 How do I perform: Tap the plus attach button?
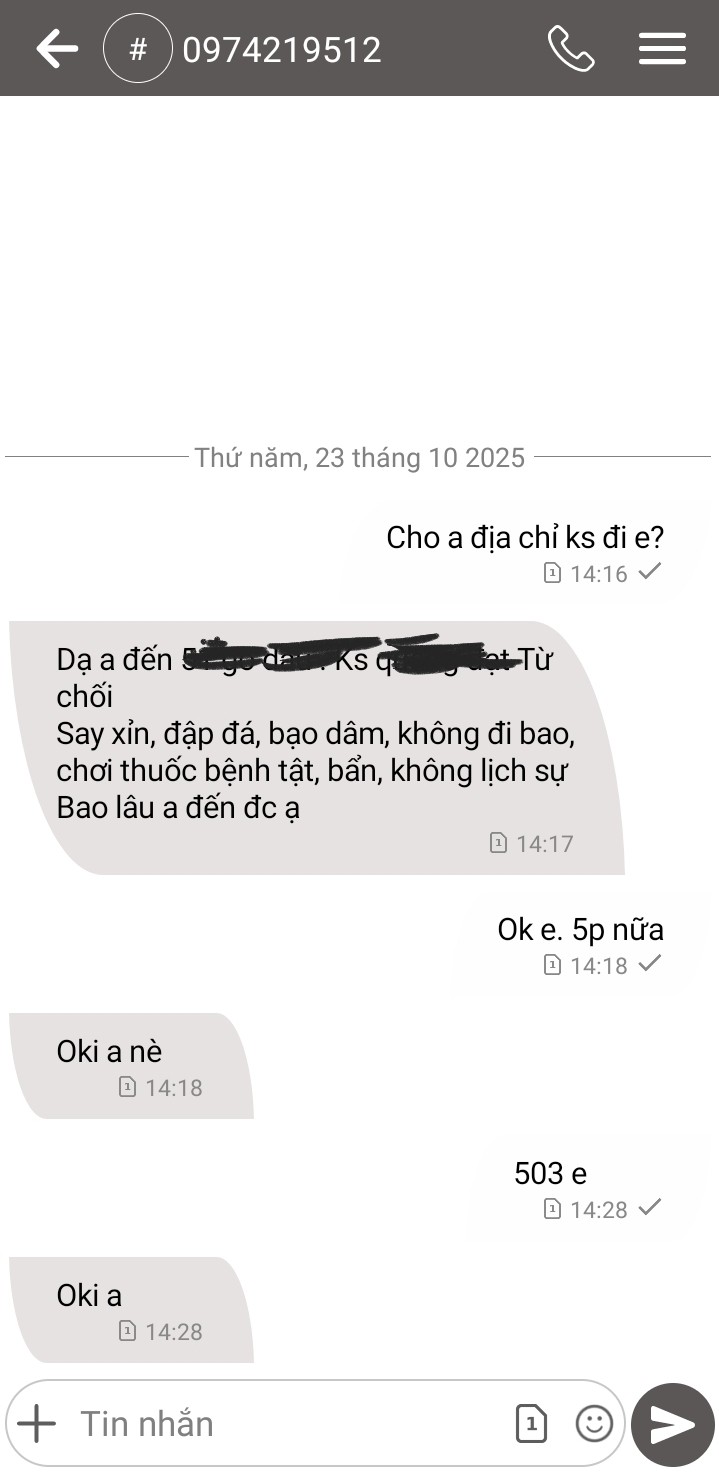[37, 1423]
